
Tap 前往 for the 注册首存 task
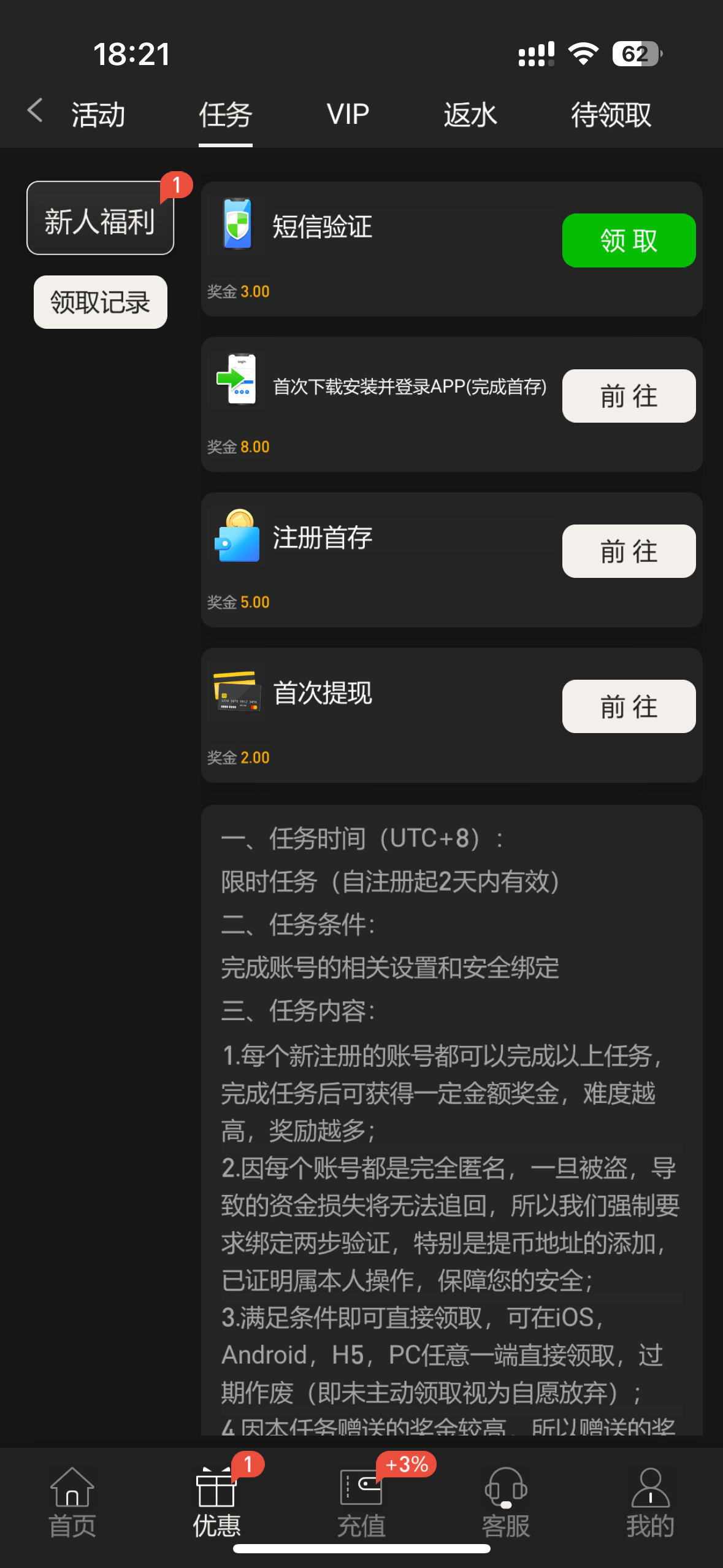629,551
